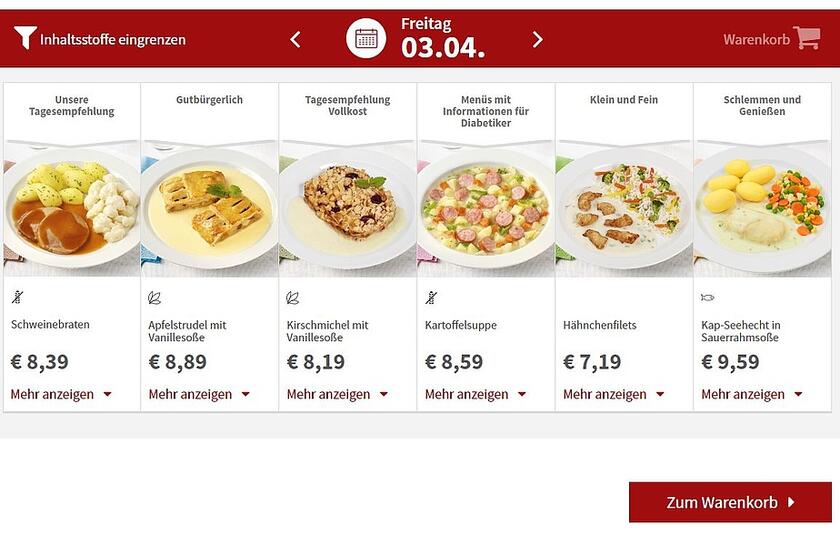Open the Inhaltsstoffe eingrenzen filter

[100, 39]
